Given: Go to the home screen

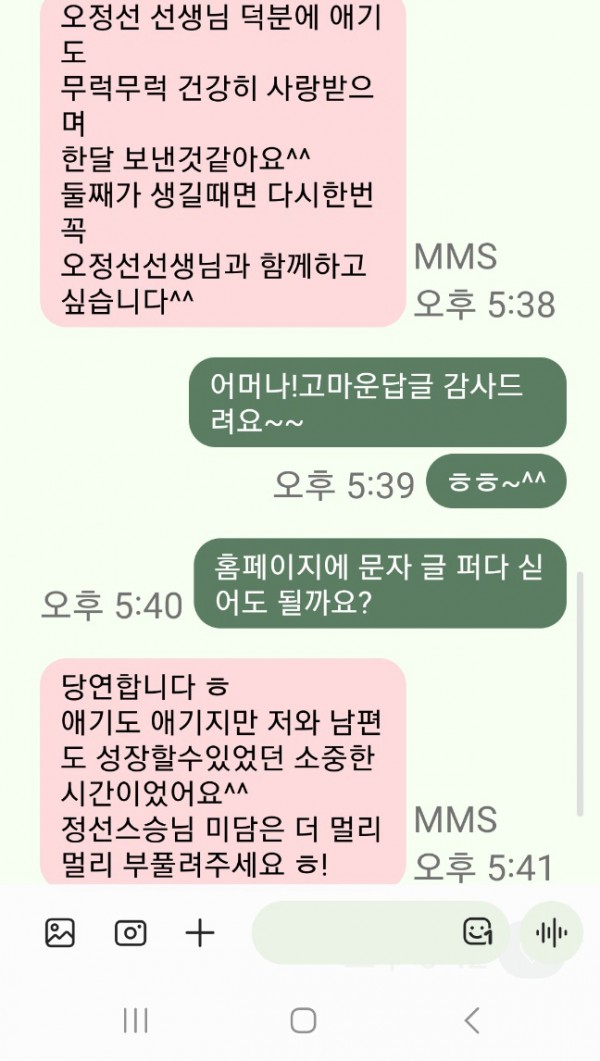Looking at the screenshot, I should pos(302,1020).
